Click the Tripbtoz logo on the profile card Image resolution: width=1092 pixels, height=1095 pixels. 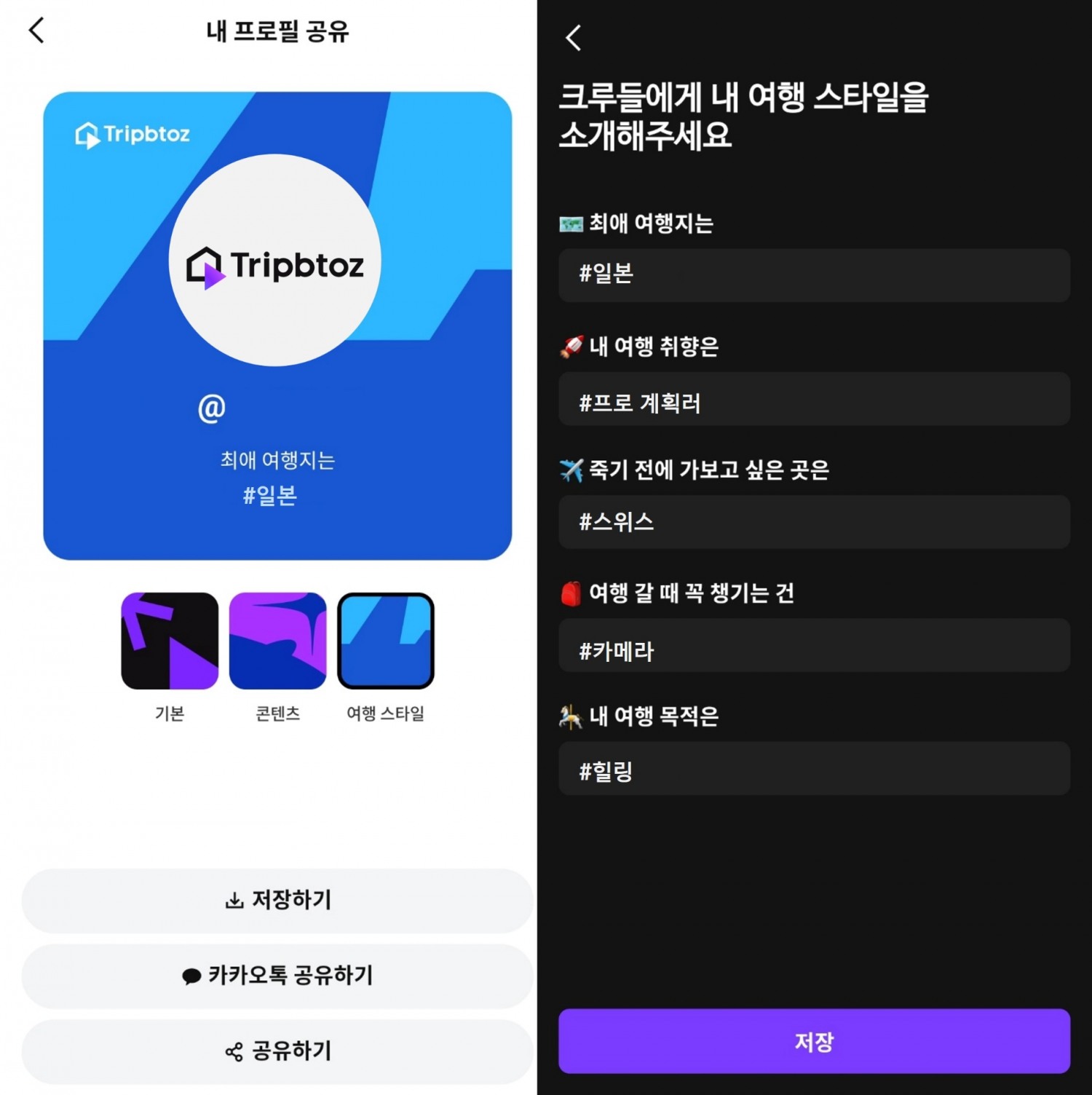(131, 133)
